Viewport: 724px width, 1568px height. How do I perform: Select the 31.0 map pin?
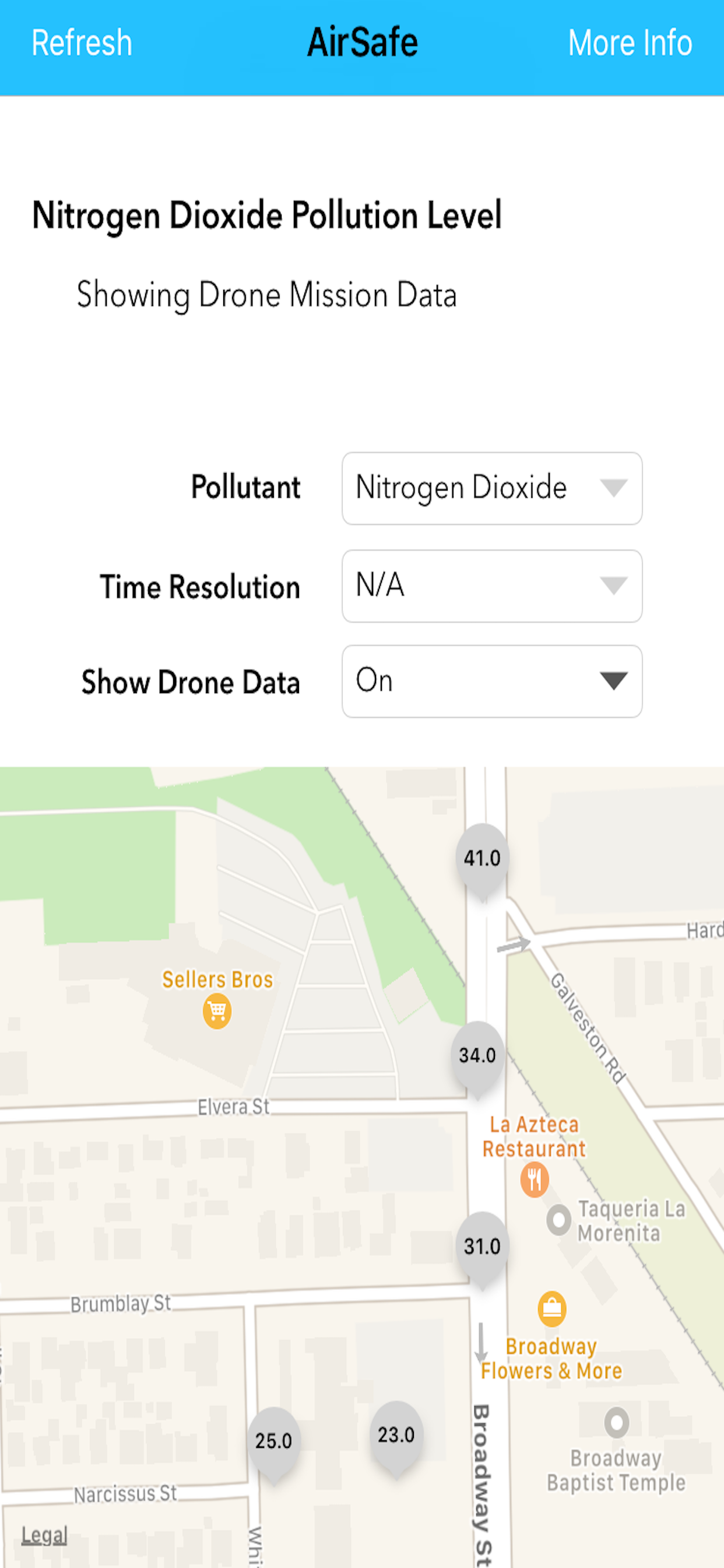point(482,1246)
